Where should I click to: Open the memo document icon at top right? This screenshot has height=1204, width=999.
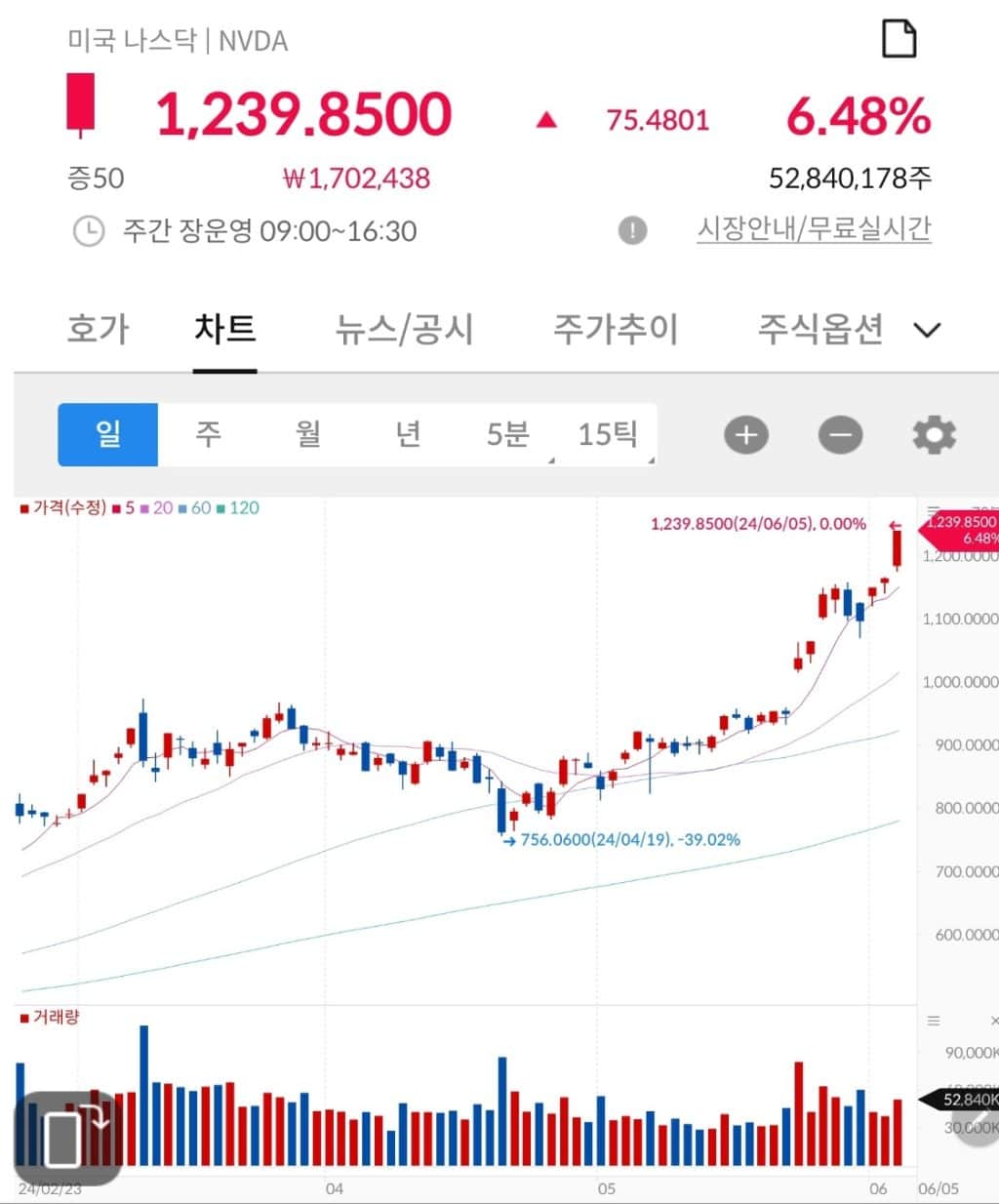coord(899,39)
